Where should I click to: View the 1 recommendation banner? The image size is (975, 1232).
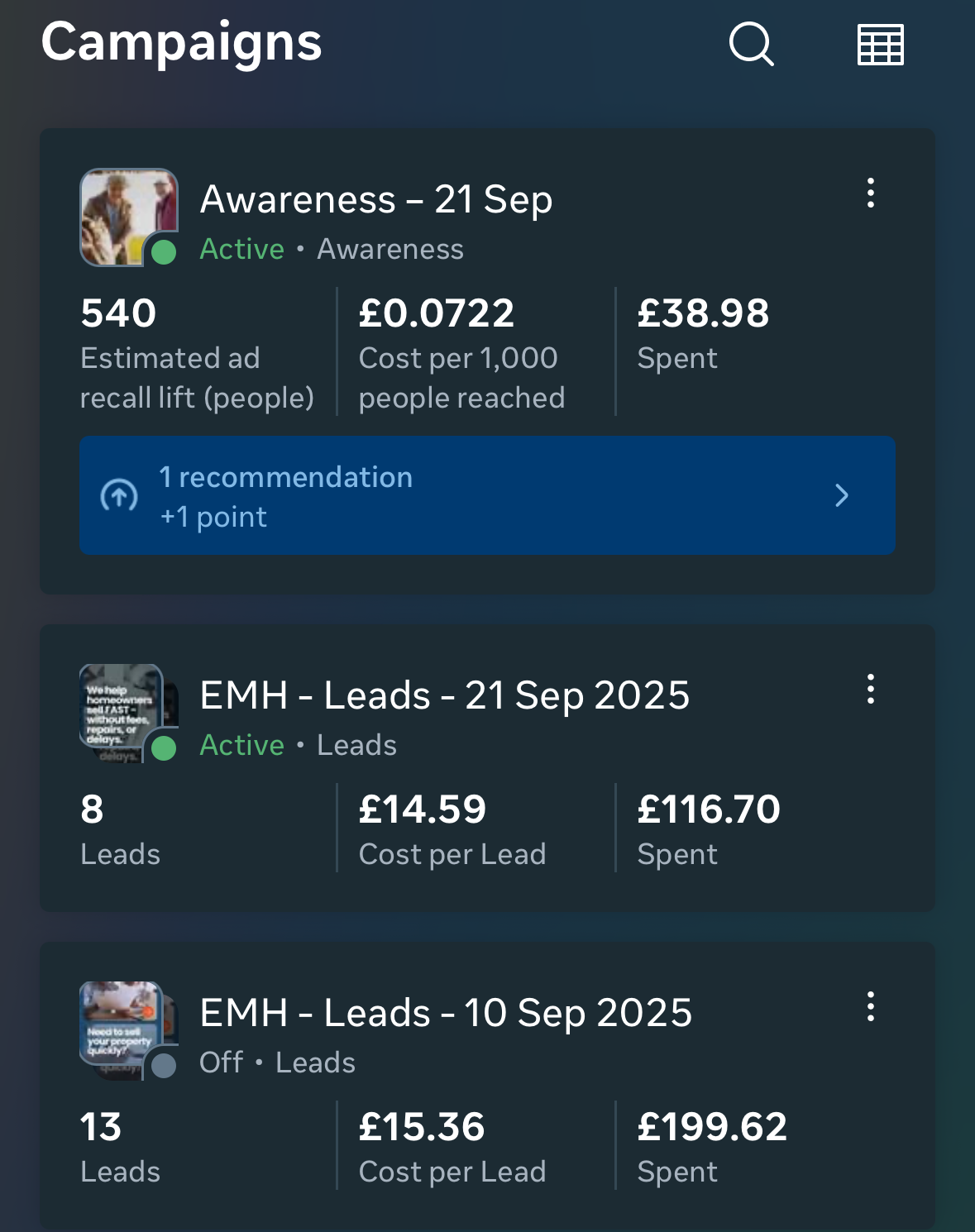point(487,496)
